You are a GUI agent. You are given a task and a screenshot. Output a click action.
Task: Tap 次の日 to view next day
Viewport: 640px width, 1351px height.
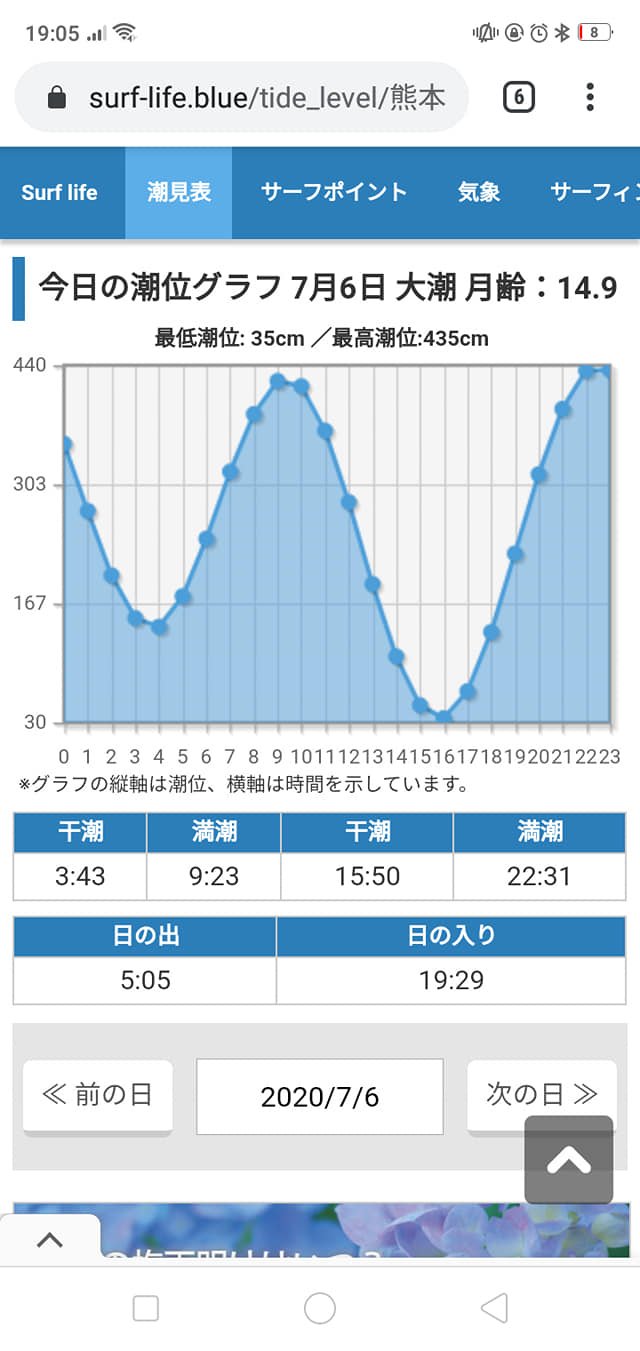pos(541,1094)
